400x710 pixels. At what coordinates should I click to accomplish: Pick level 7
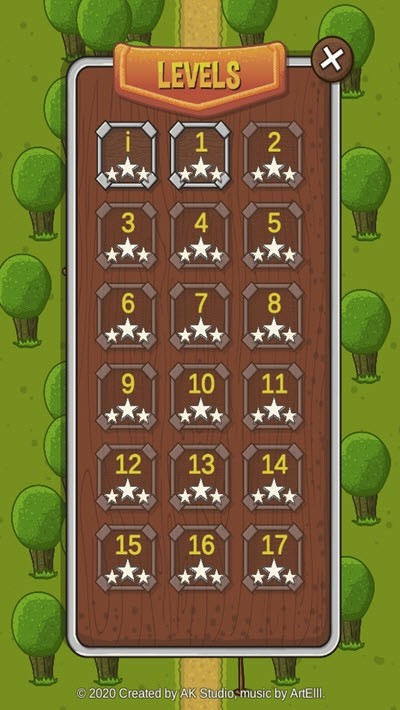point(200,316)
